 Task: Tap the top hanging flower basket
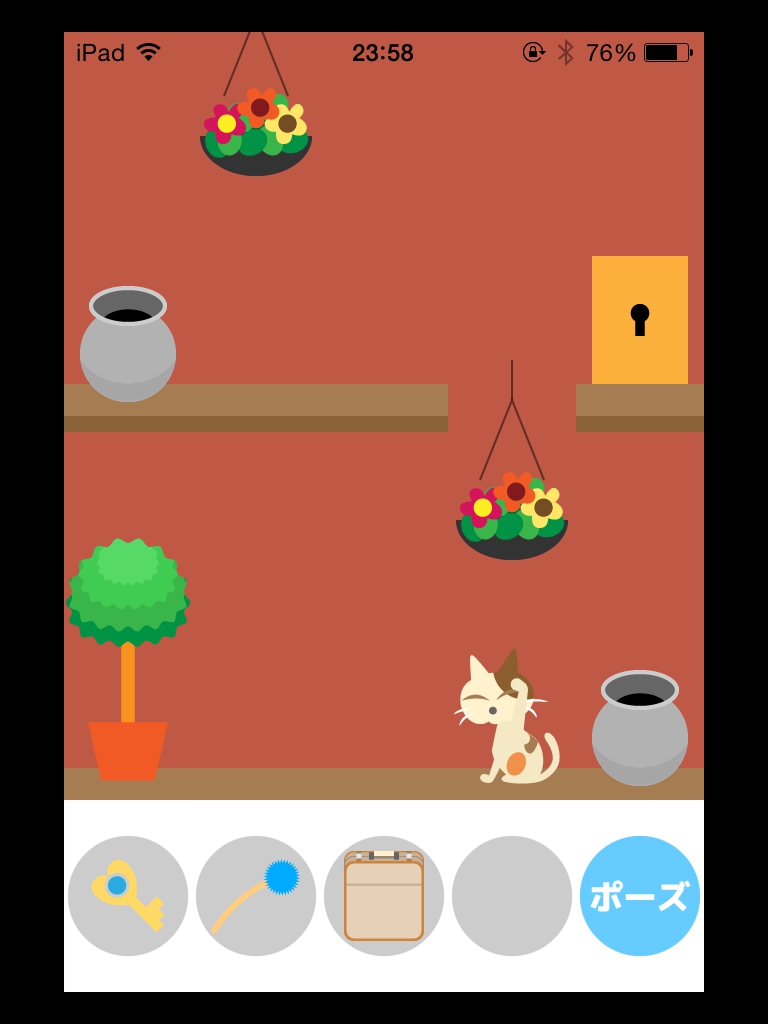pyautogui.click(x=256, y=135)
